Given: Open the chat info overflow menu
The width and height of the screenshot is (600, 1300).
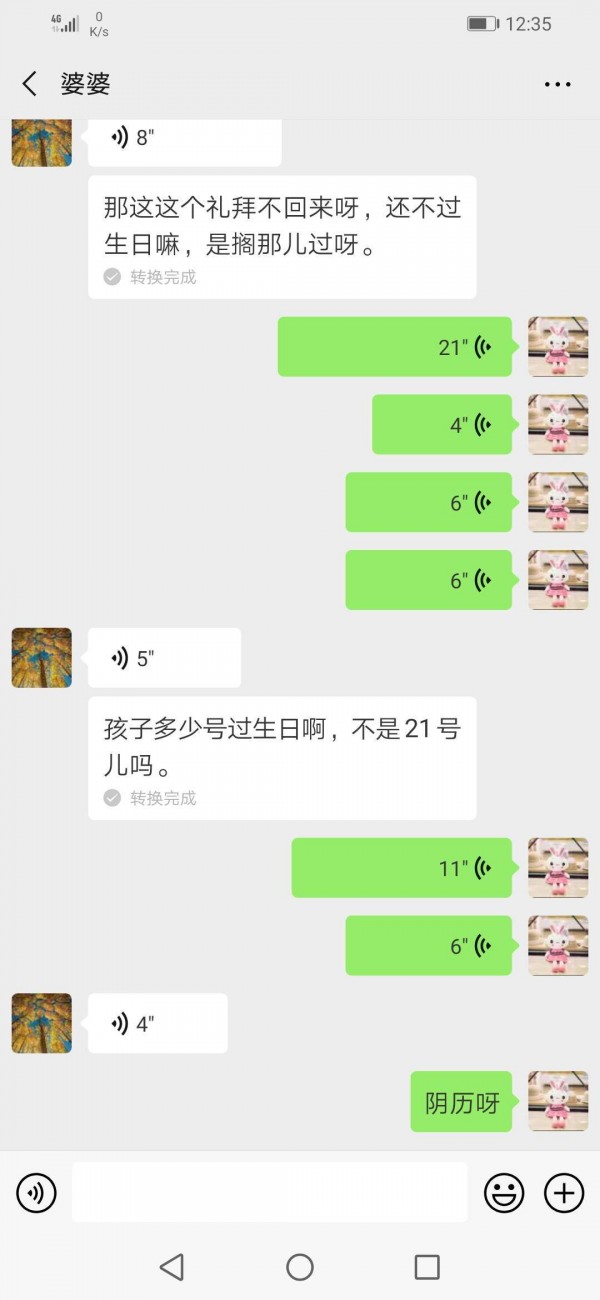Looking at the screenshot, I should [x=557, y=85].
